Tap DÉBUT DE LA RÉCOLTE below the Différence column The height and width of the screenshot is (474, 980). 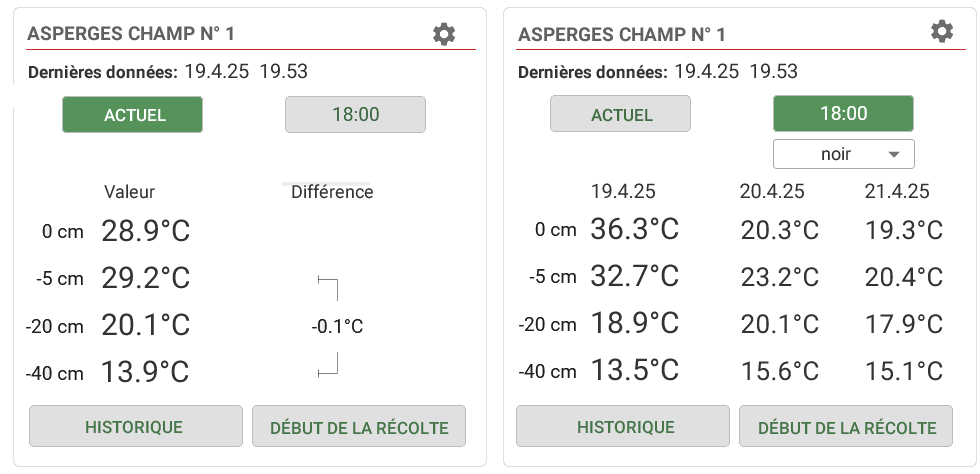coord(359,427)
